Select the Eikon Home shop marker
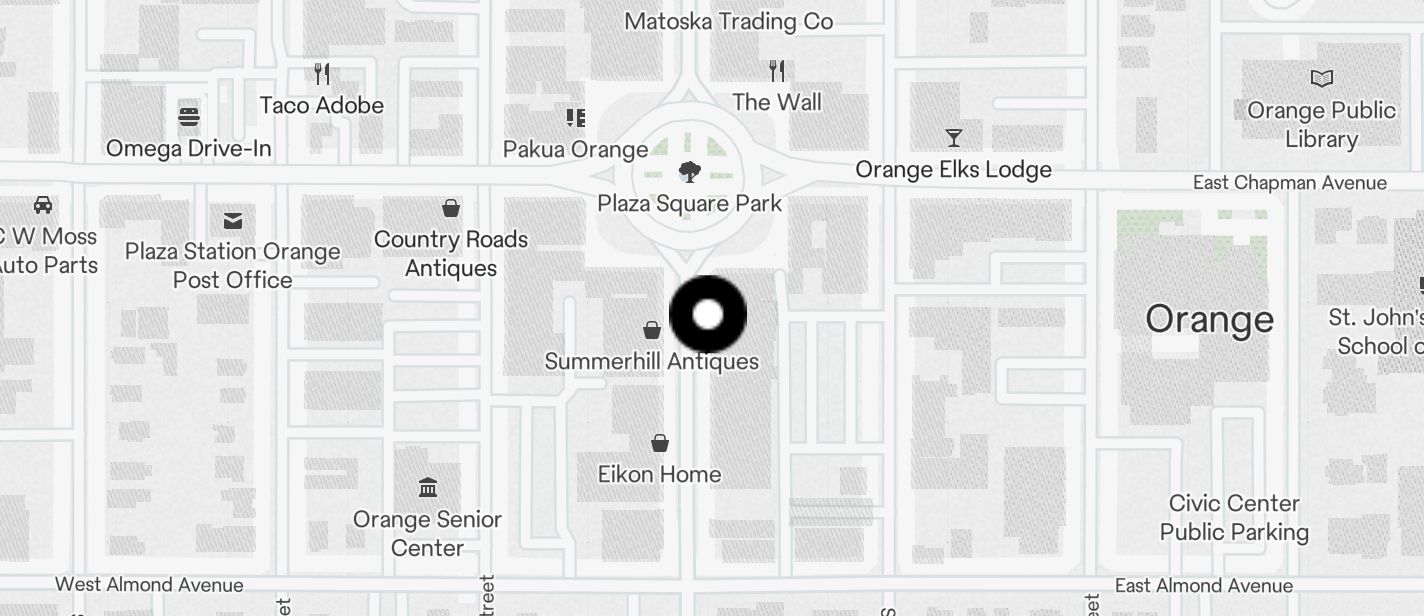The image size is (1424, 616). [660, 443]
